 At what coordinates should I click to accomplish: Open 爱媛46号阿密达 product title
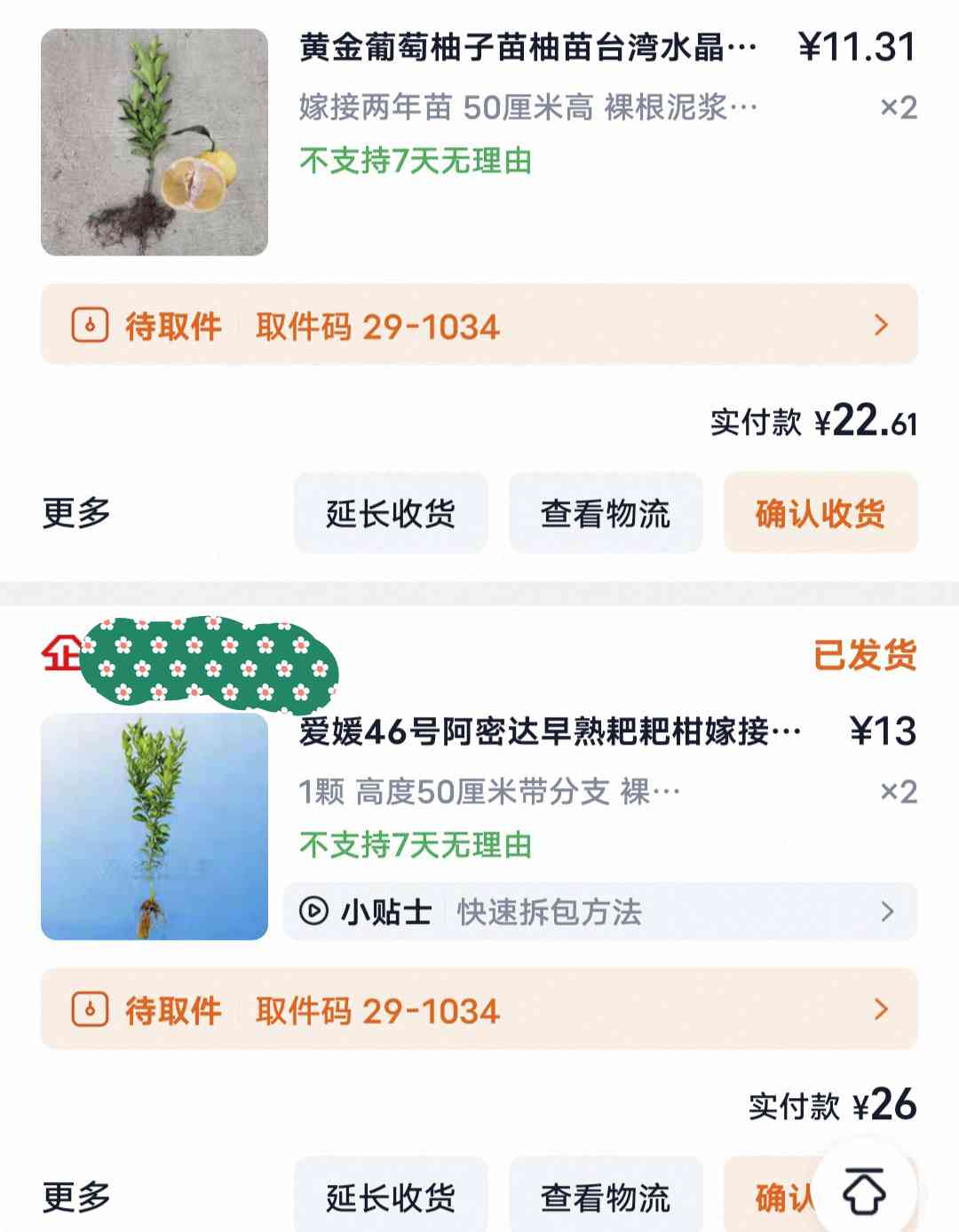[550, 732]
